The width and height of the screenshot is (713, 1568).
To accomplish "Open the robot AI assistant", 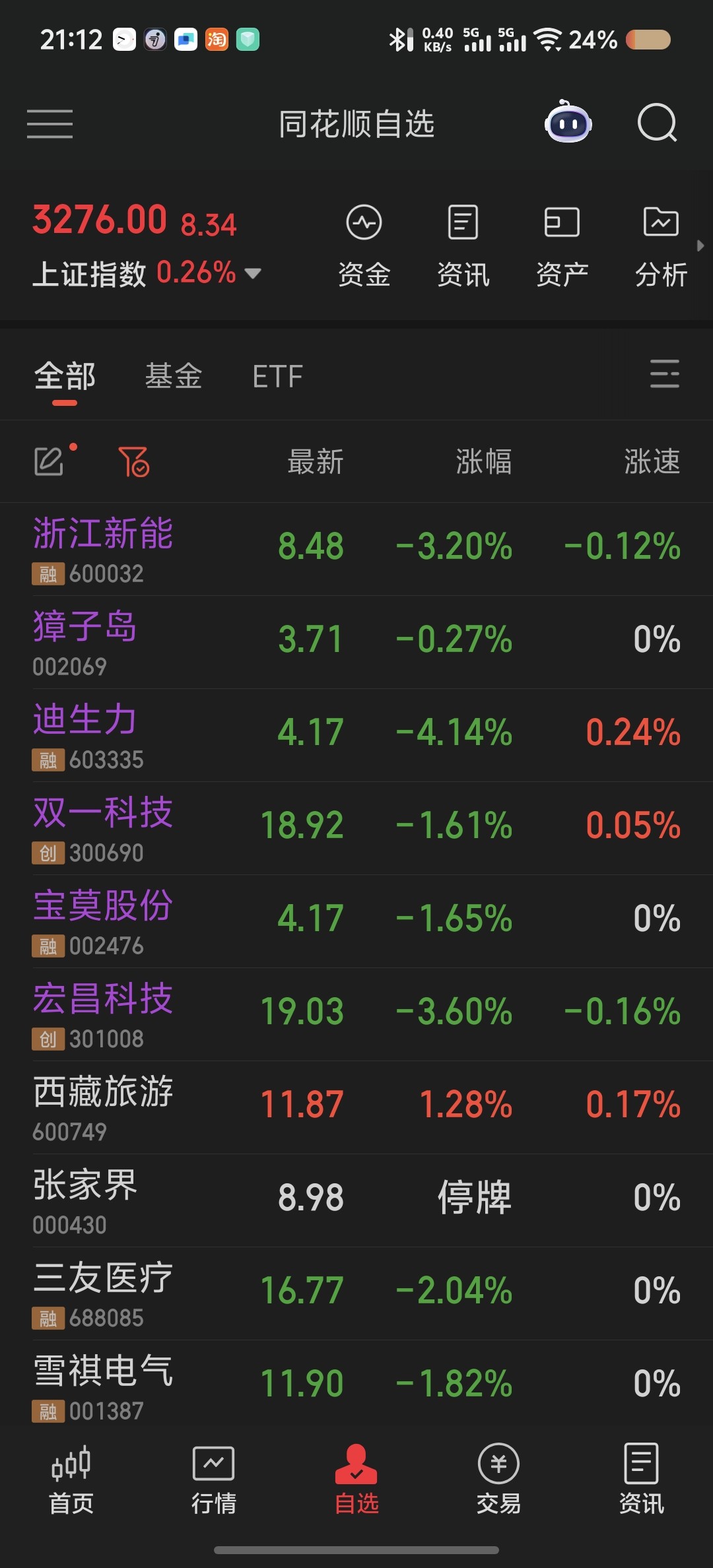I will pyautogui.click(x=568, y=122).
